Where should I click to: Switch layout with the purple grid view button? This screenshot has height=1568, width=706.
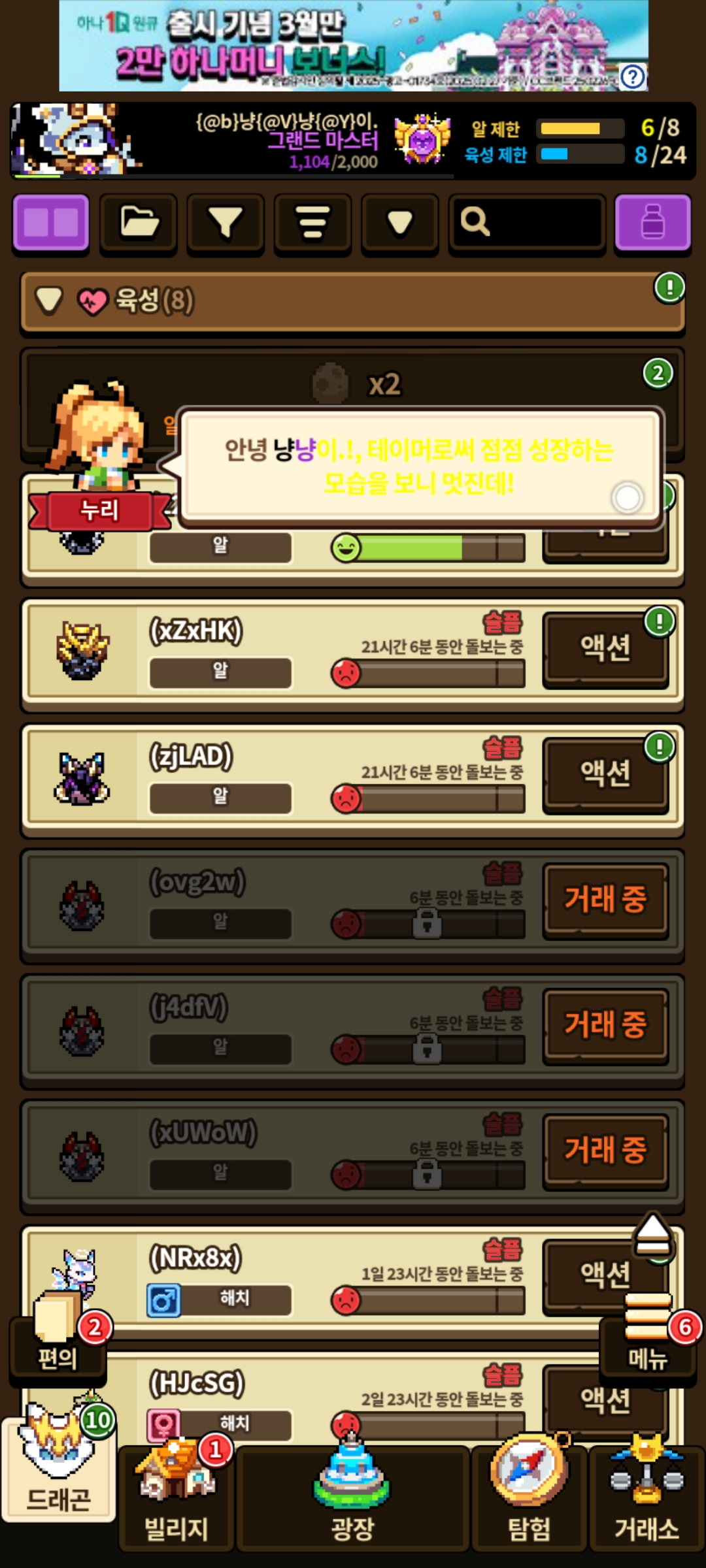click(51, 223)
